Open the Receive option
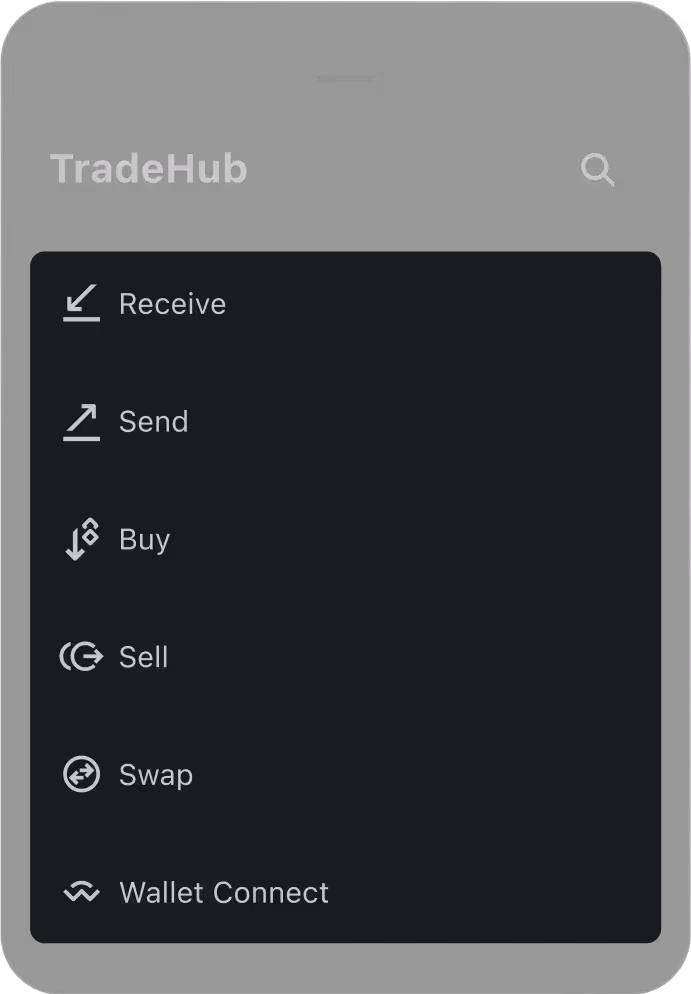The width and height of the screenshot is (691, 994). 172,304
